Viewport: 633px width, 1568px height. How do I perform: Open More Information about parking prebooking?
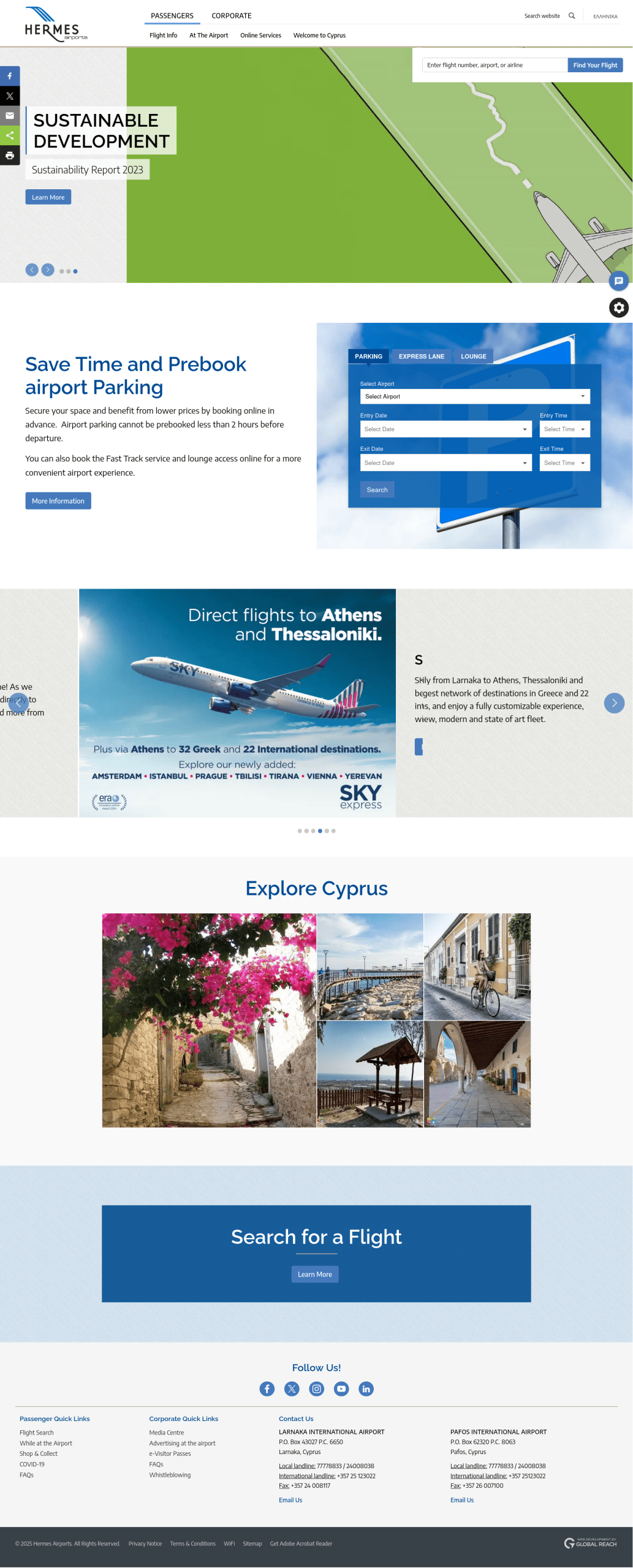(58, 501)
